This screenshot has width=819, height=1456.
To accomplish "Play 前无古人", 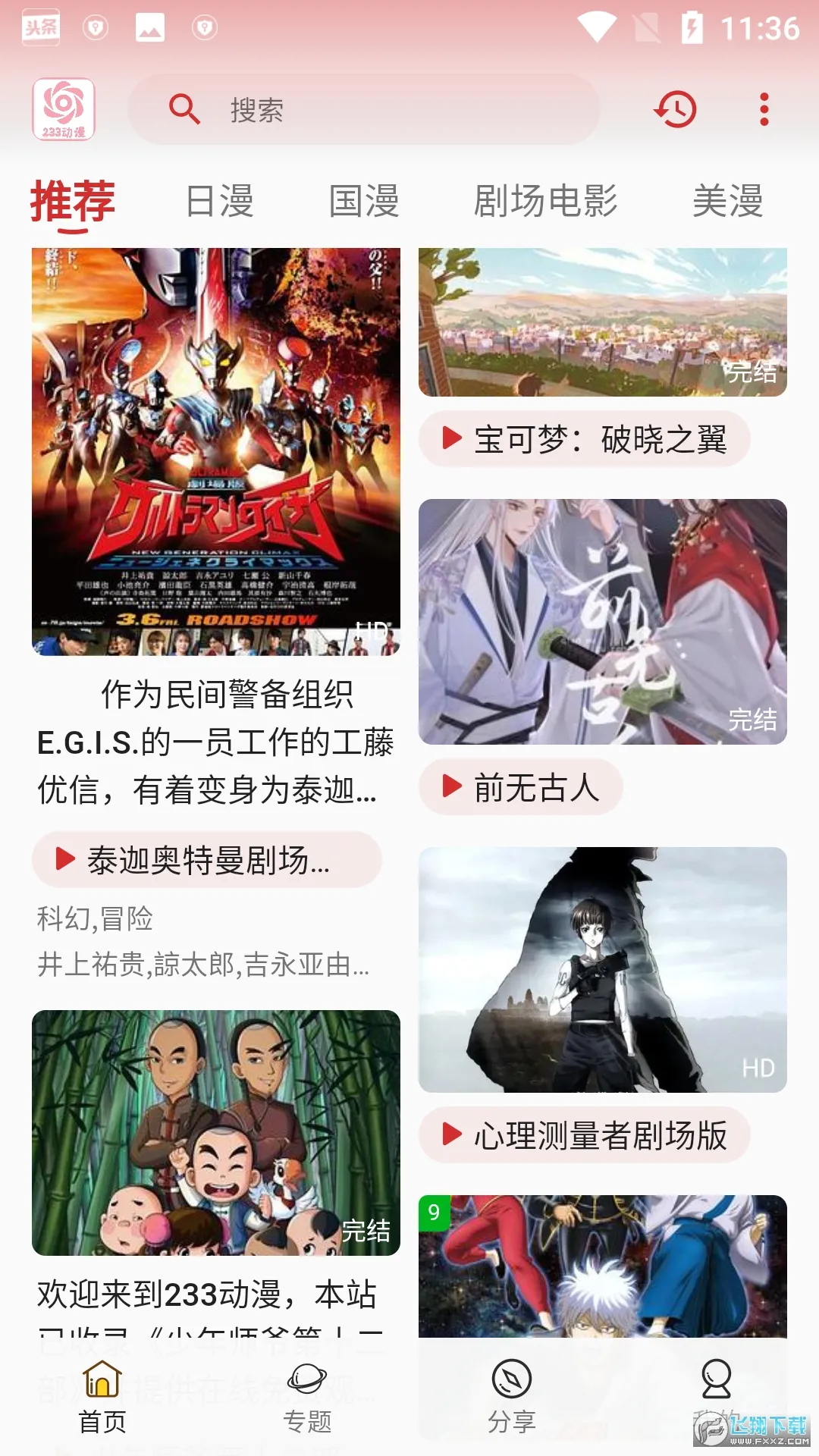I will click(x=521, y=787).
